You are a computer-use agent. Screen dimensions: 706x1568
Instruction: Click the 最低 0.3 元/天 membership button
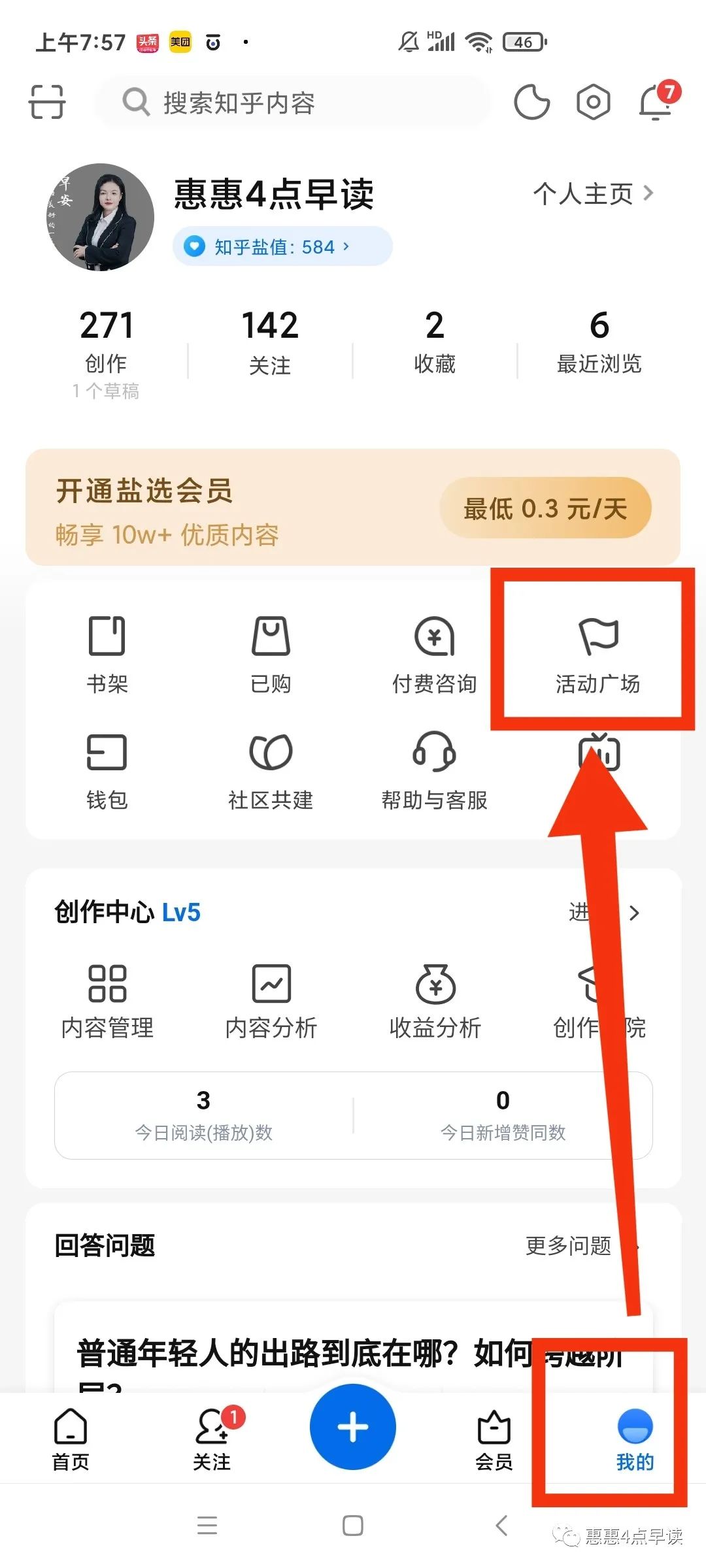pos(546,508)
